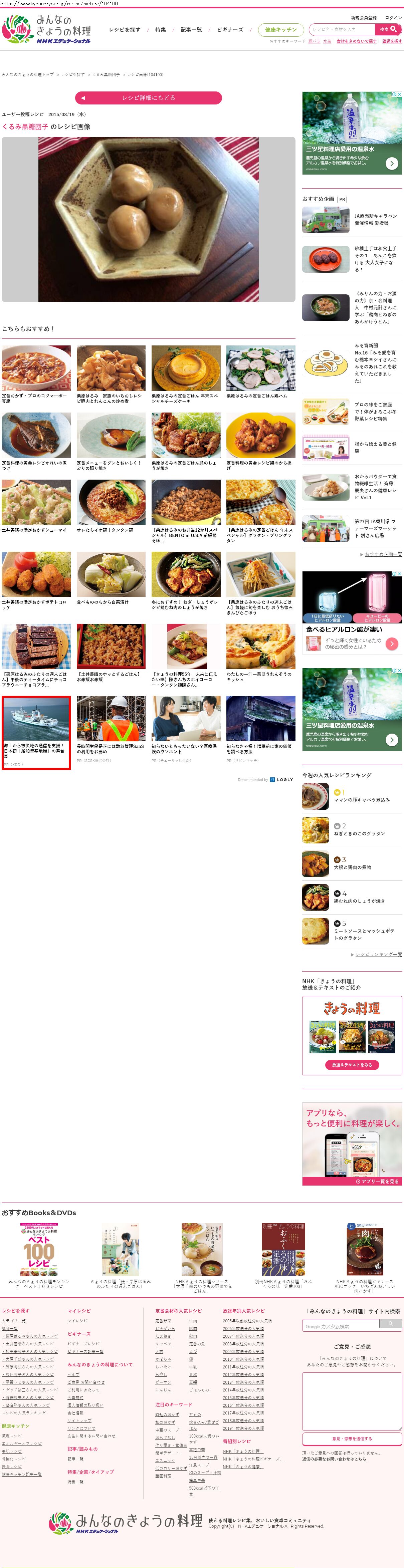Tap the ログイン link
This screenshot has width=404, height=1568.
point(393,18)
